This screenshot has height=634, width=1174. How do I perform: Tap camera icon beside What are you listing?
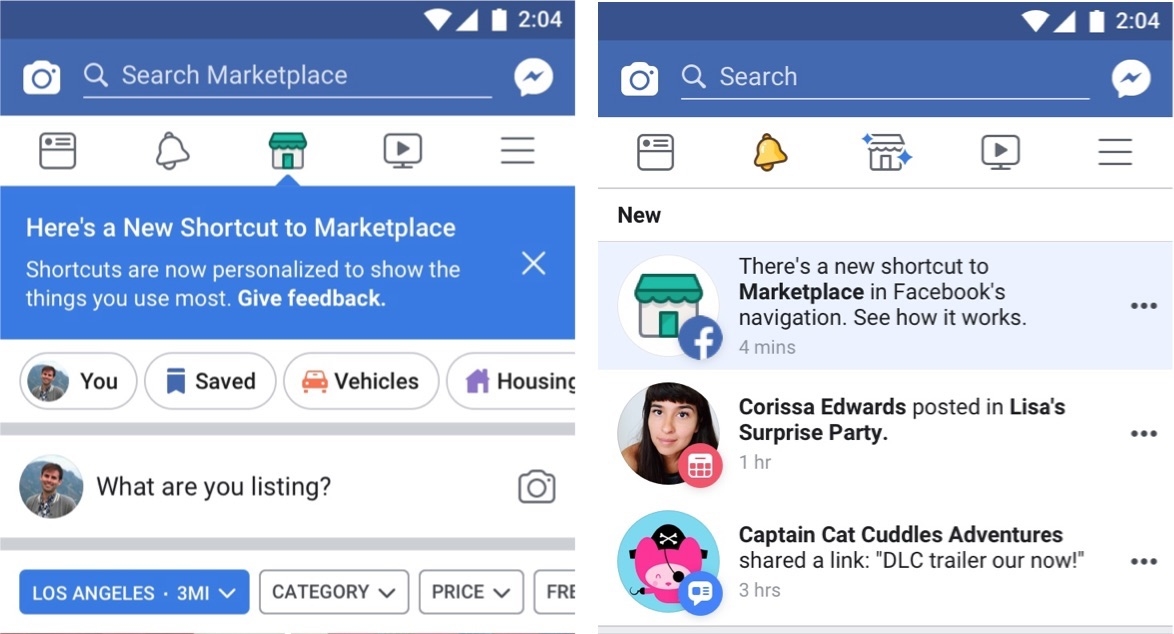point(536,487)
